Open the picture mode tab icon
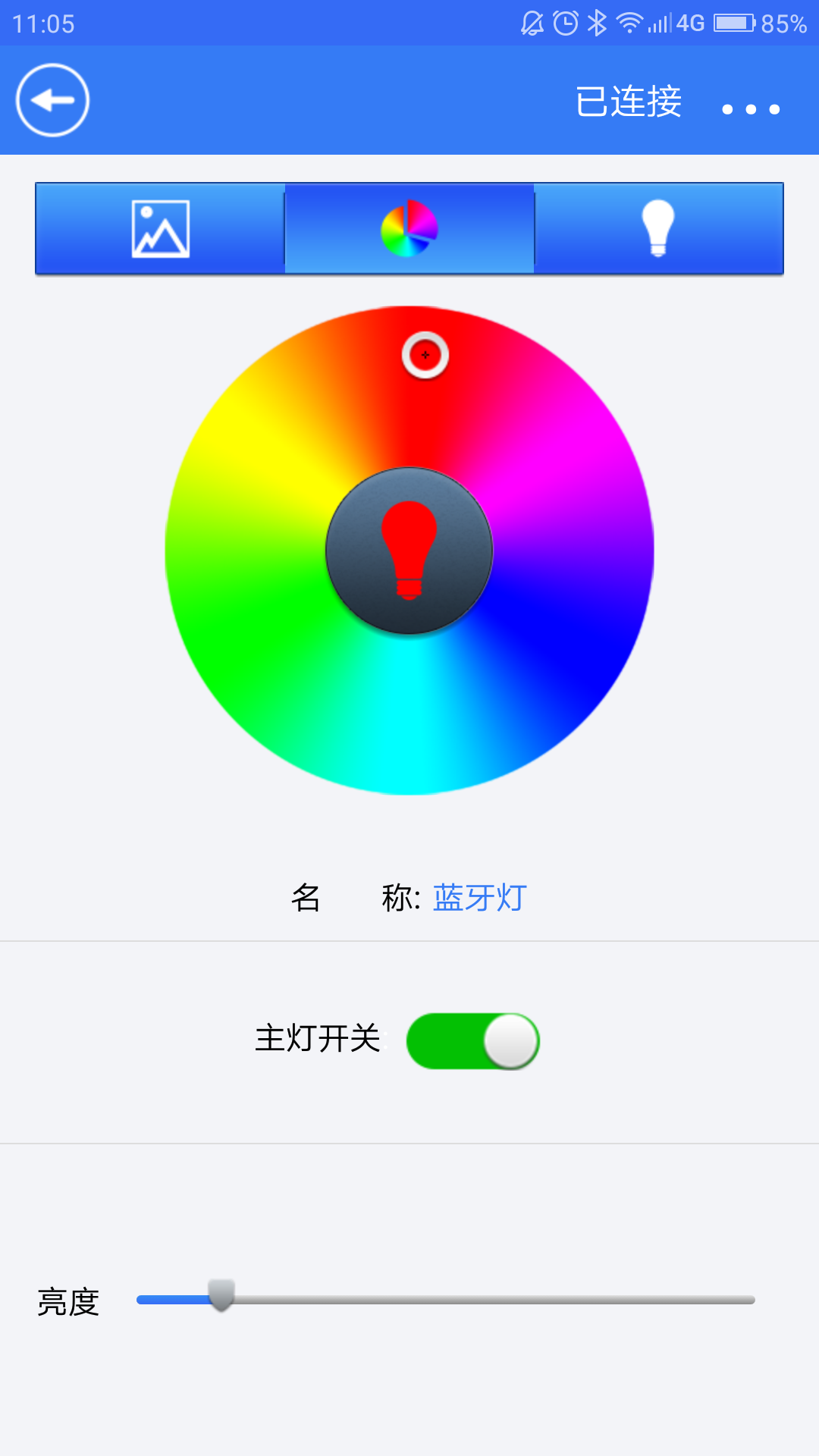This screenshot has width=819, height=1456. [x=159, y=229]
